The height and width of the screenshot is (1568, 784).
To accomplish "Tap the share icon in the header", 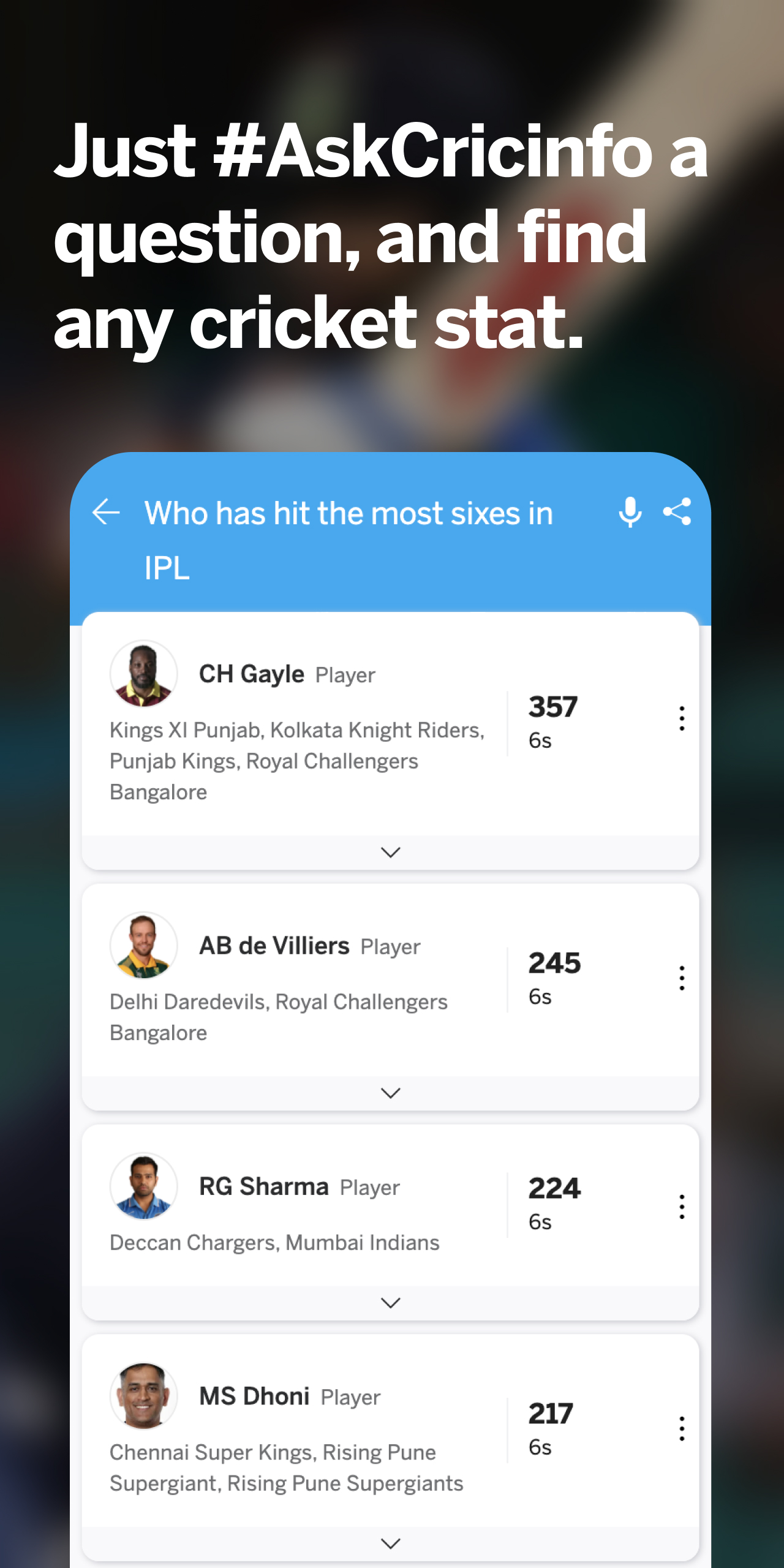I will (x=677, y=513).
